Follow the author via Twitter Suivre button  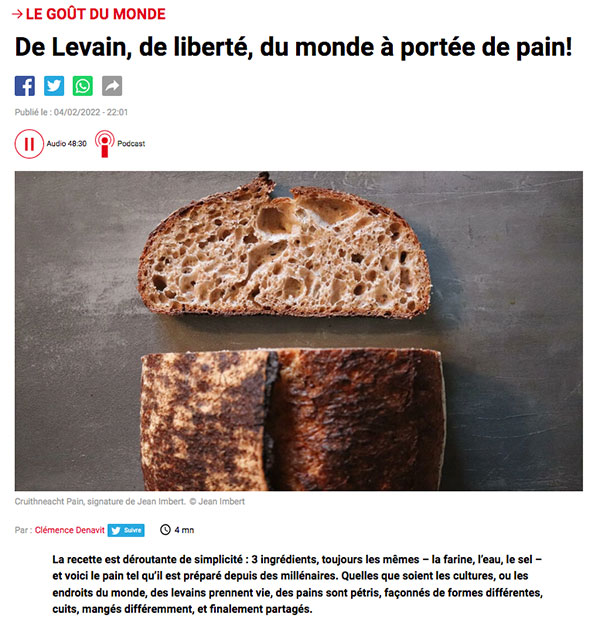pos(126,530)
